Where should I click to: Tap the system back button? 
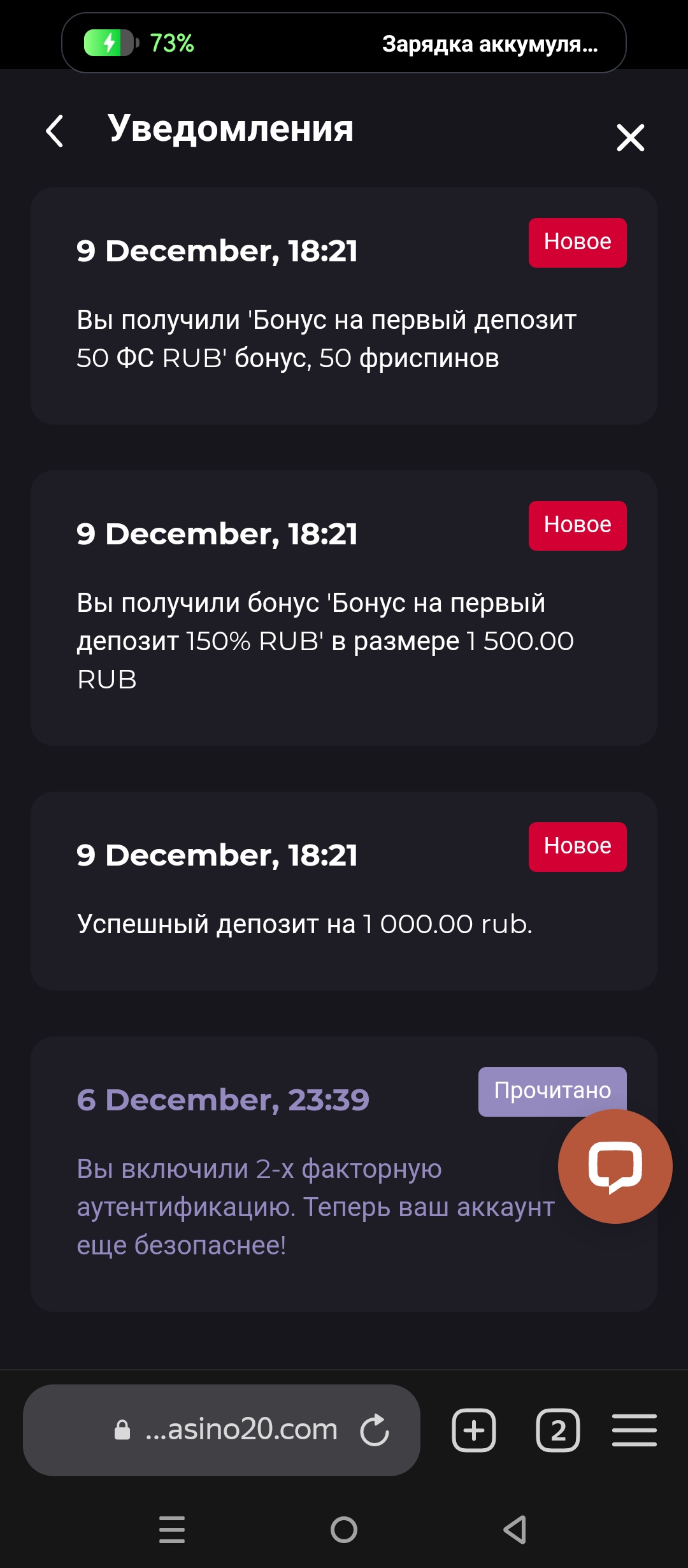(x=515, y=1529)
